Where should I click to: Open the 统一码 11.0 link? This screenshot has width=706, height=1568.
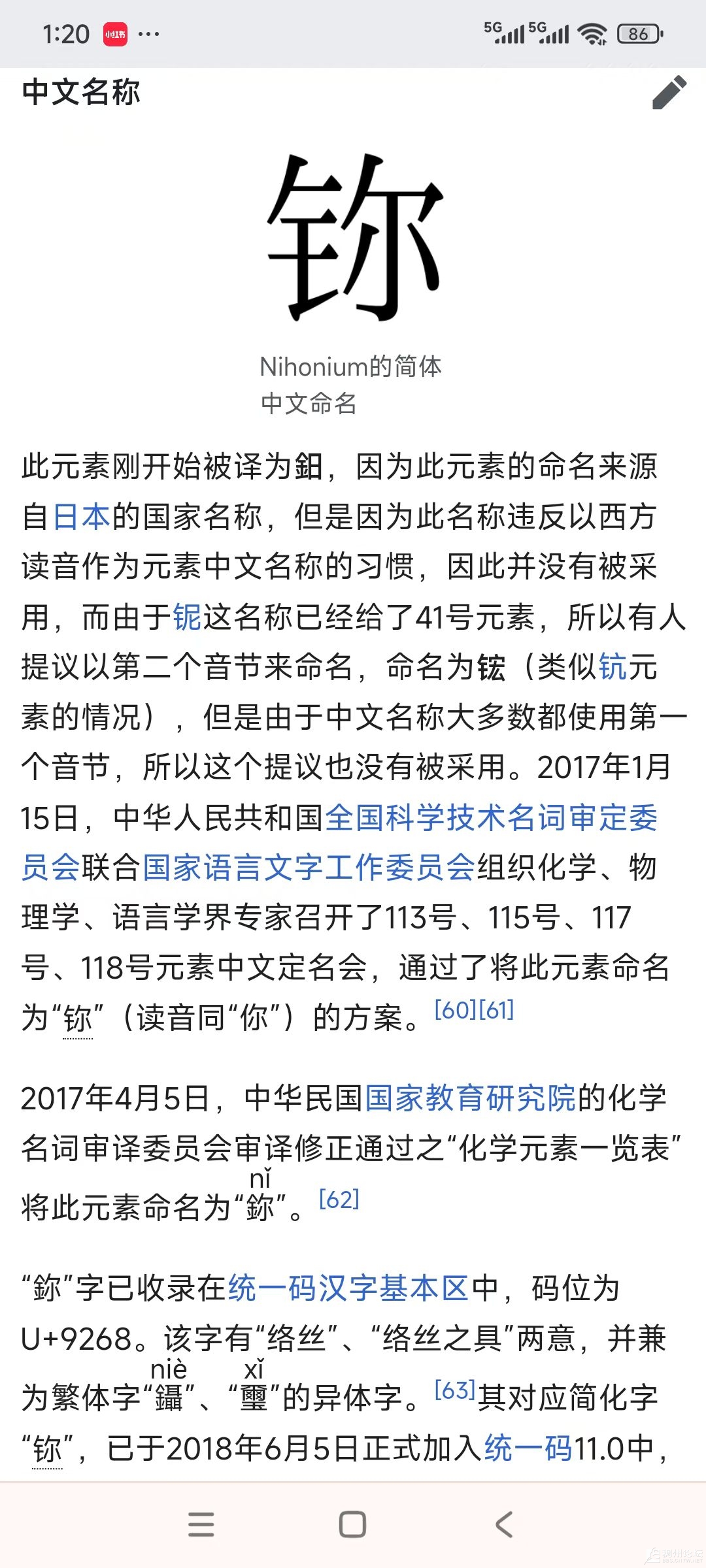(528, 1448)
